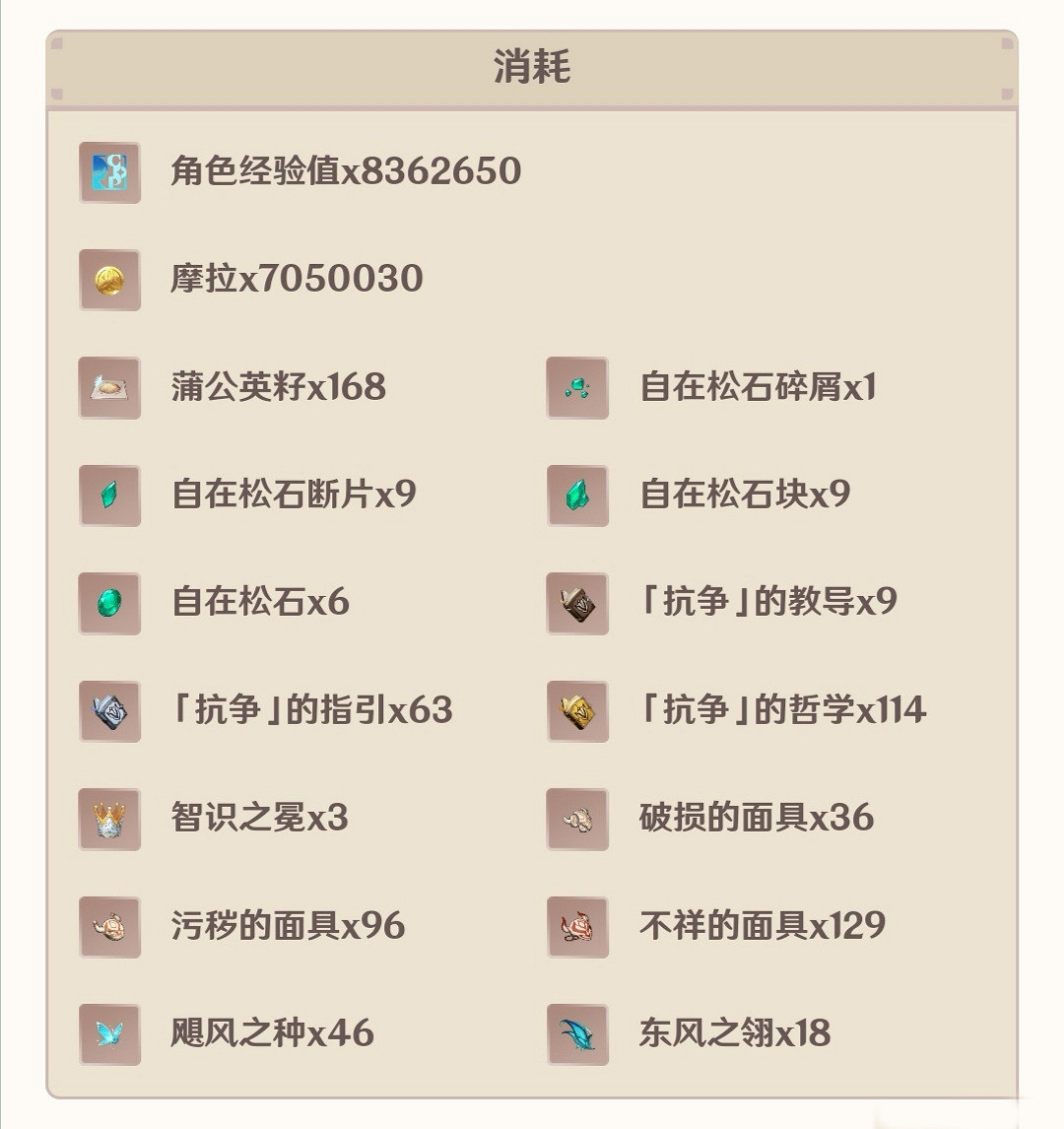Click the 自在松石 gem icon
Viewport: 1064px width, 1129px height.
(109, 604)
